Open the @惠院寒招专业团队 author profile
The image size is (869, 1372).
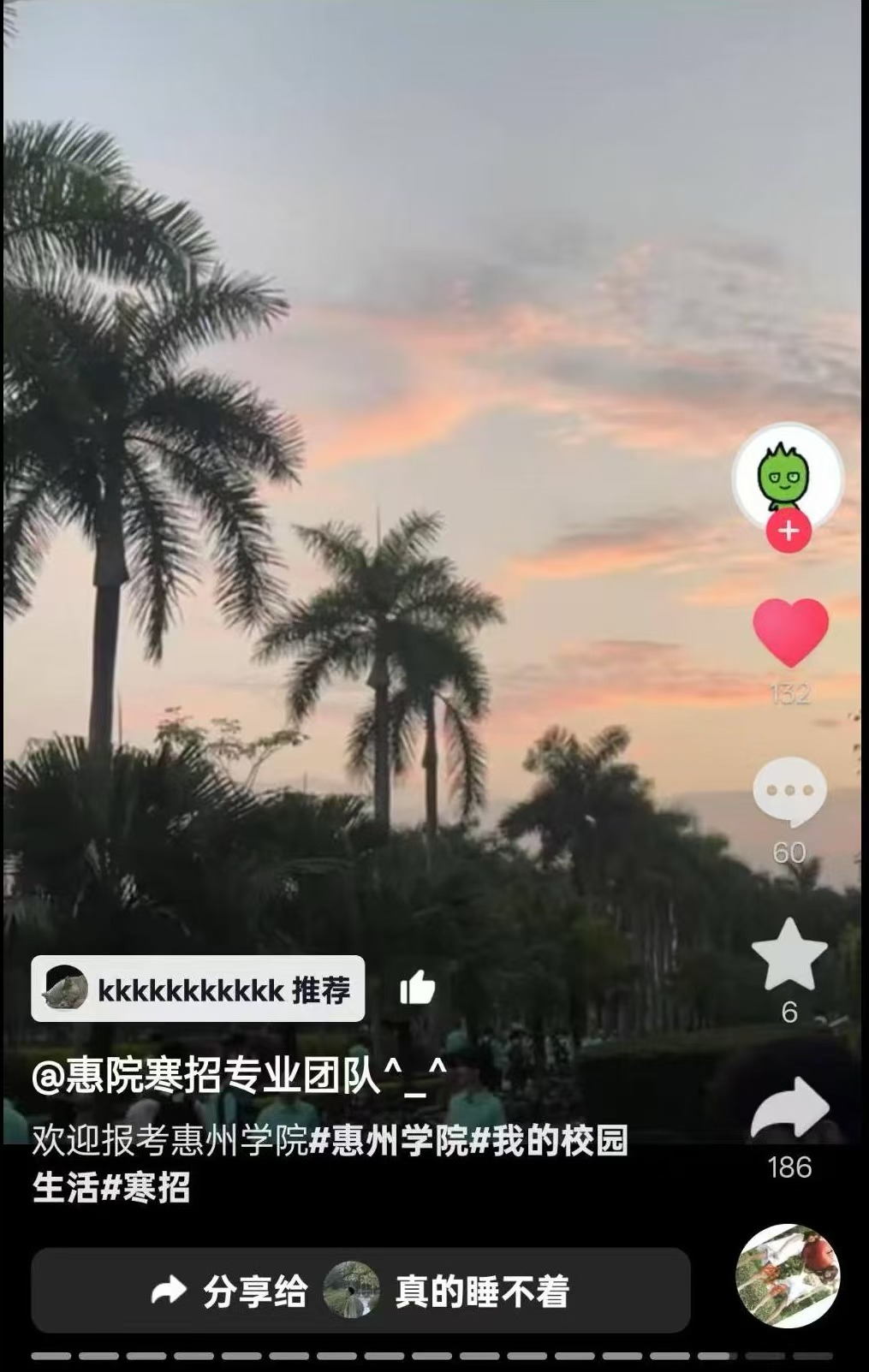[240, 1075]
